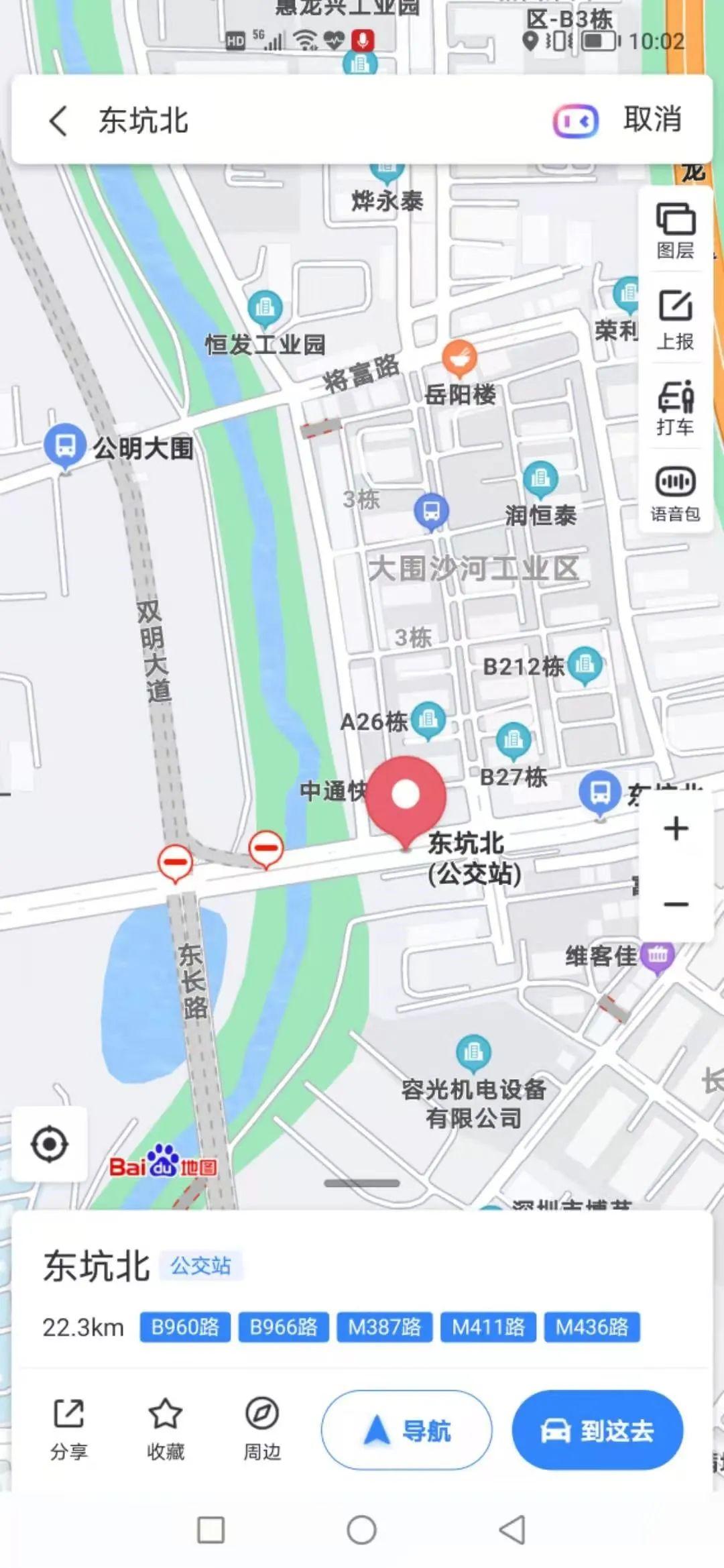The height and width of the screenshot is (1568, 724).
Task: Save 东坑北 to favorites with 收藏
Action: 165,1429
